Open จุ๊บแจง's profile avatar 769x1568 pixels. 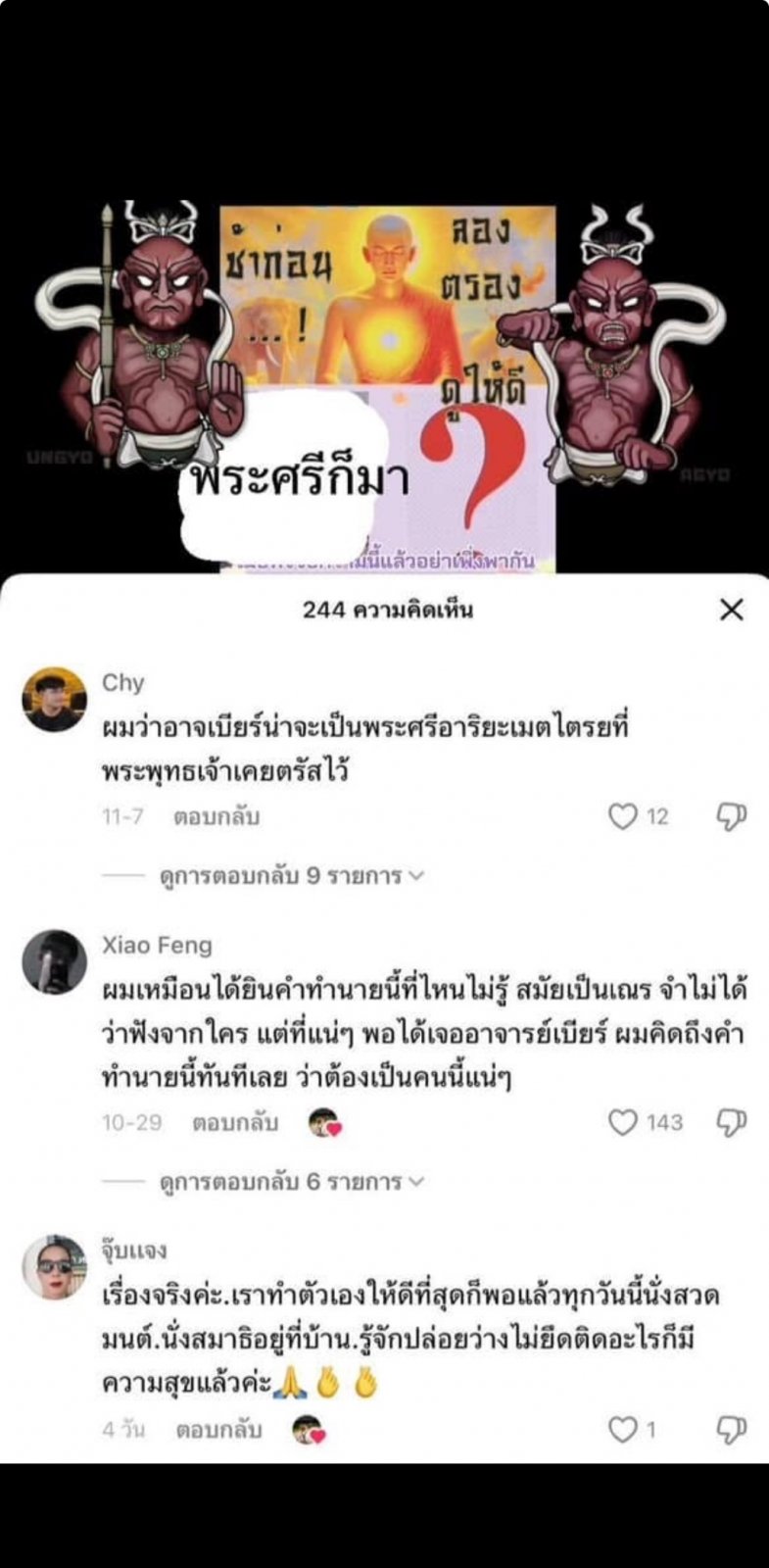pyautogui.click(x=55, y=1267)
